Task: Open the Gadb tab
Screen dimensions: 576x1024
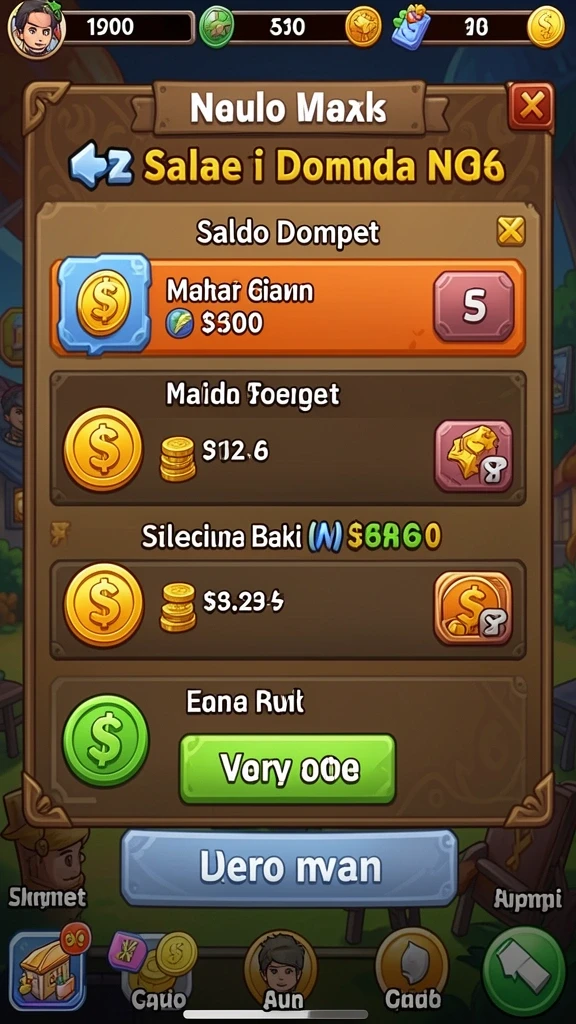Action: (x=413, y=969)
